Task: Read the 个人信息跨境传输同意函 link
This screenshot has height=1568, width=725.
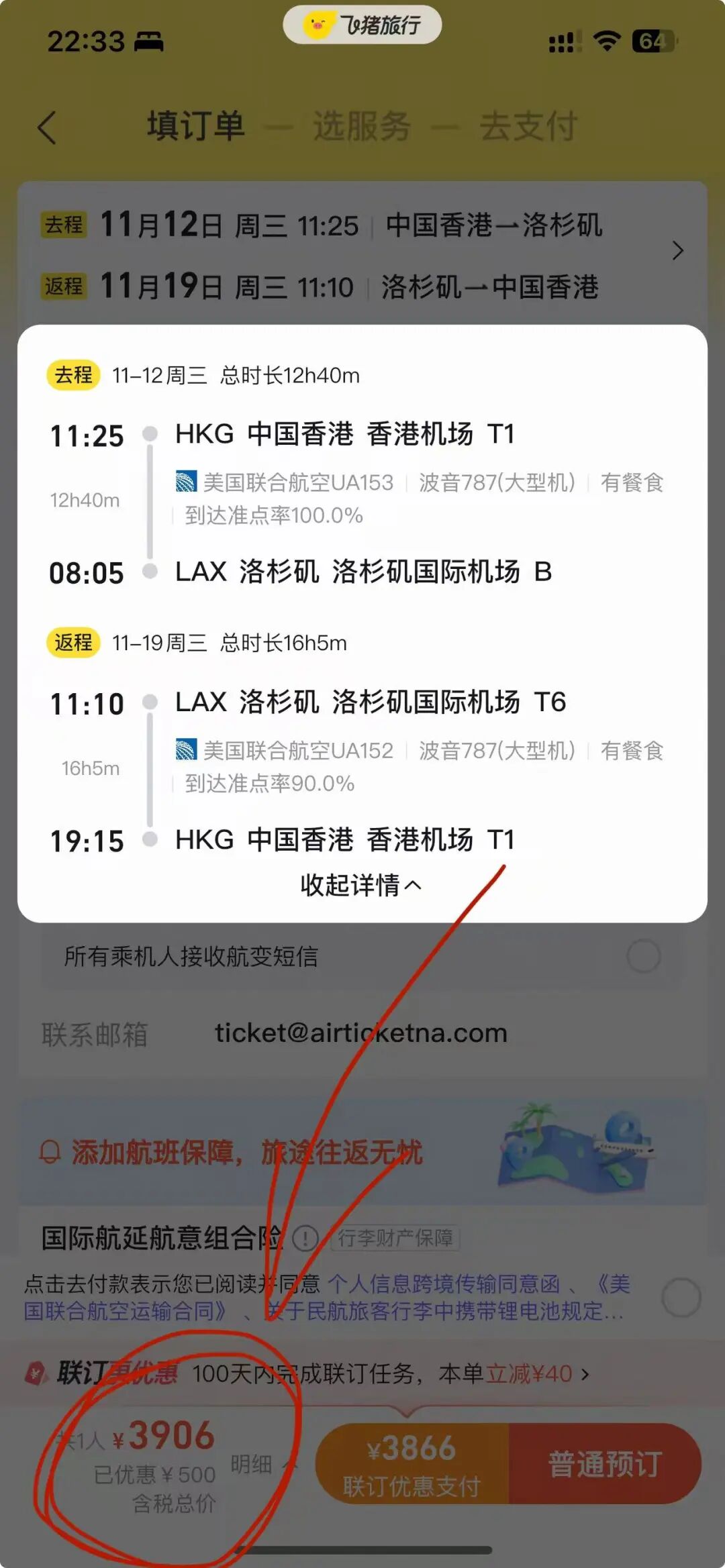Action: coord(444,1284)
